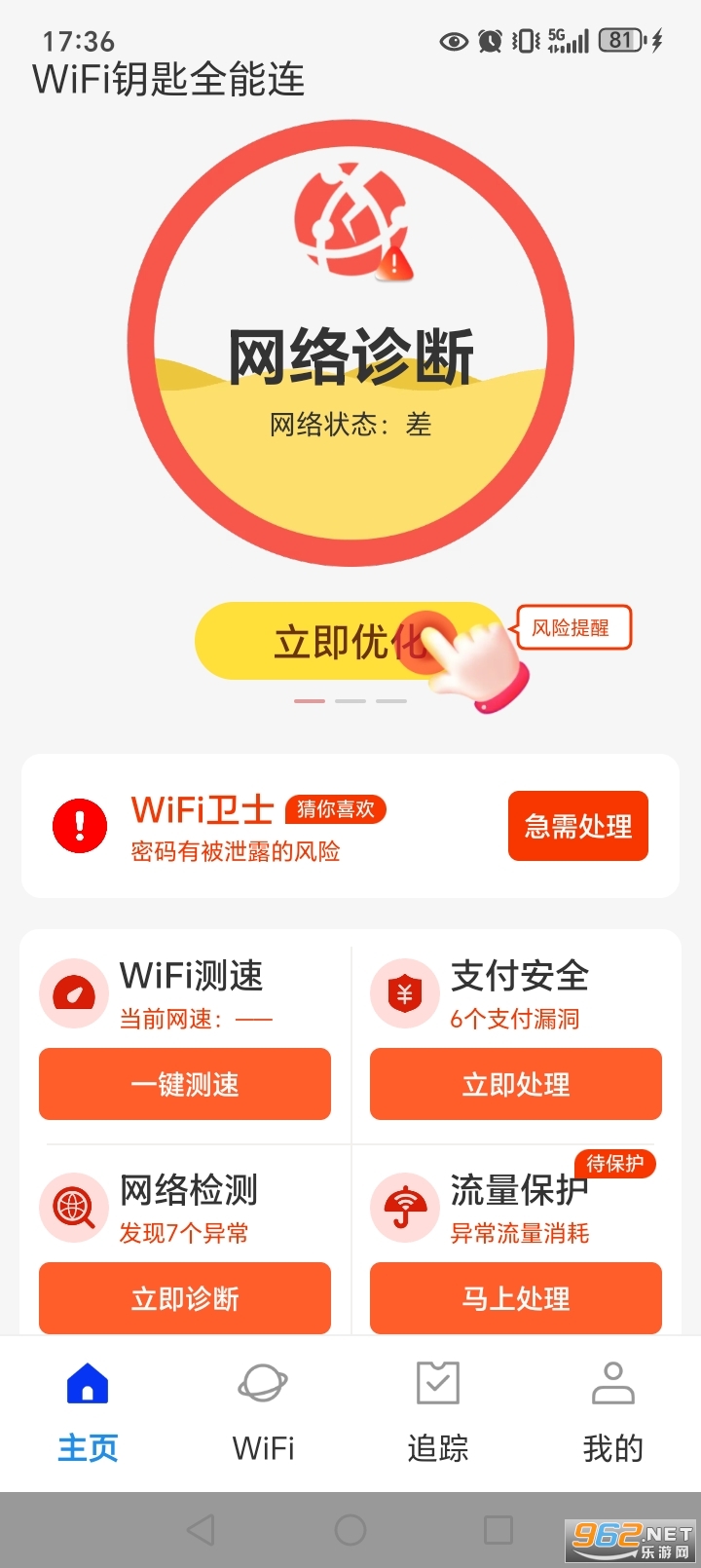Click the WiFi卫士 exclamation alert icon

click(x=79, y=825)
